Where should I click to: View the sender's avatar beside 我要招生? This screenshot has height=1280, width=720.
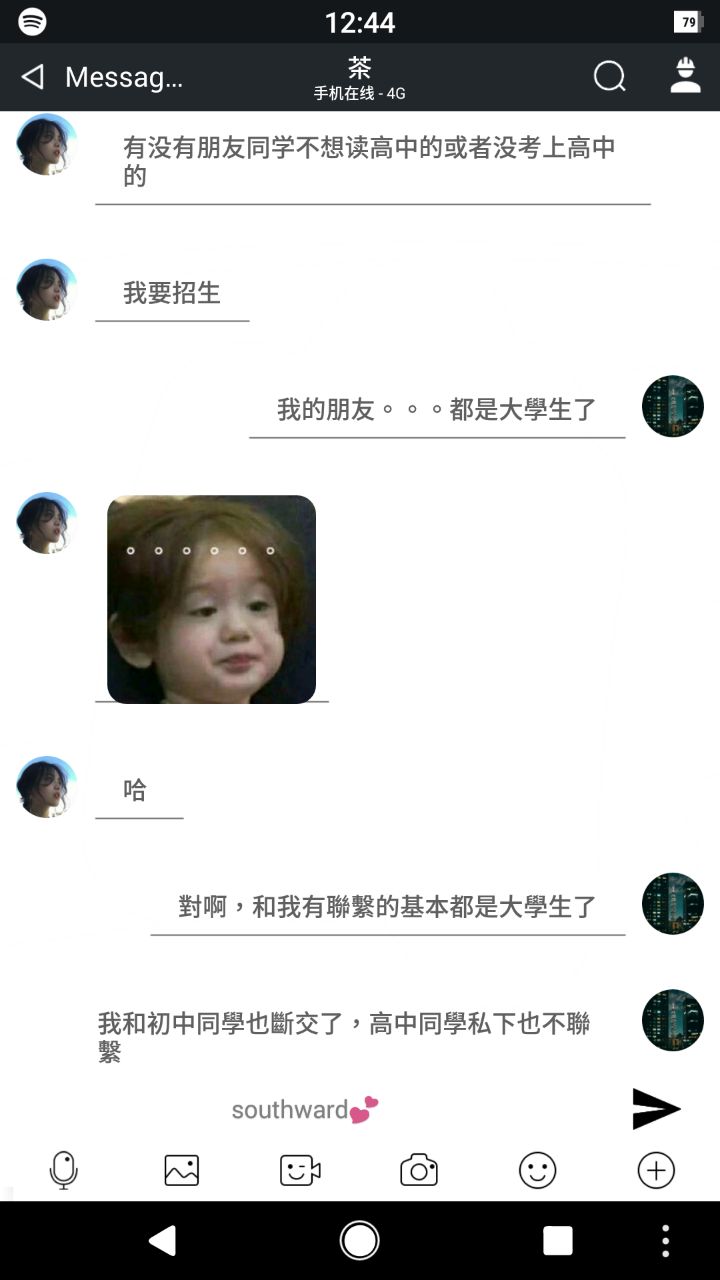46,290
